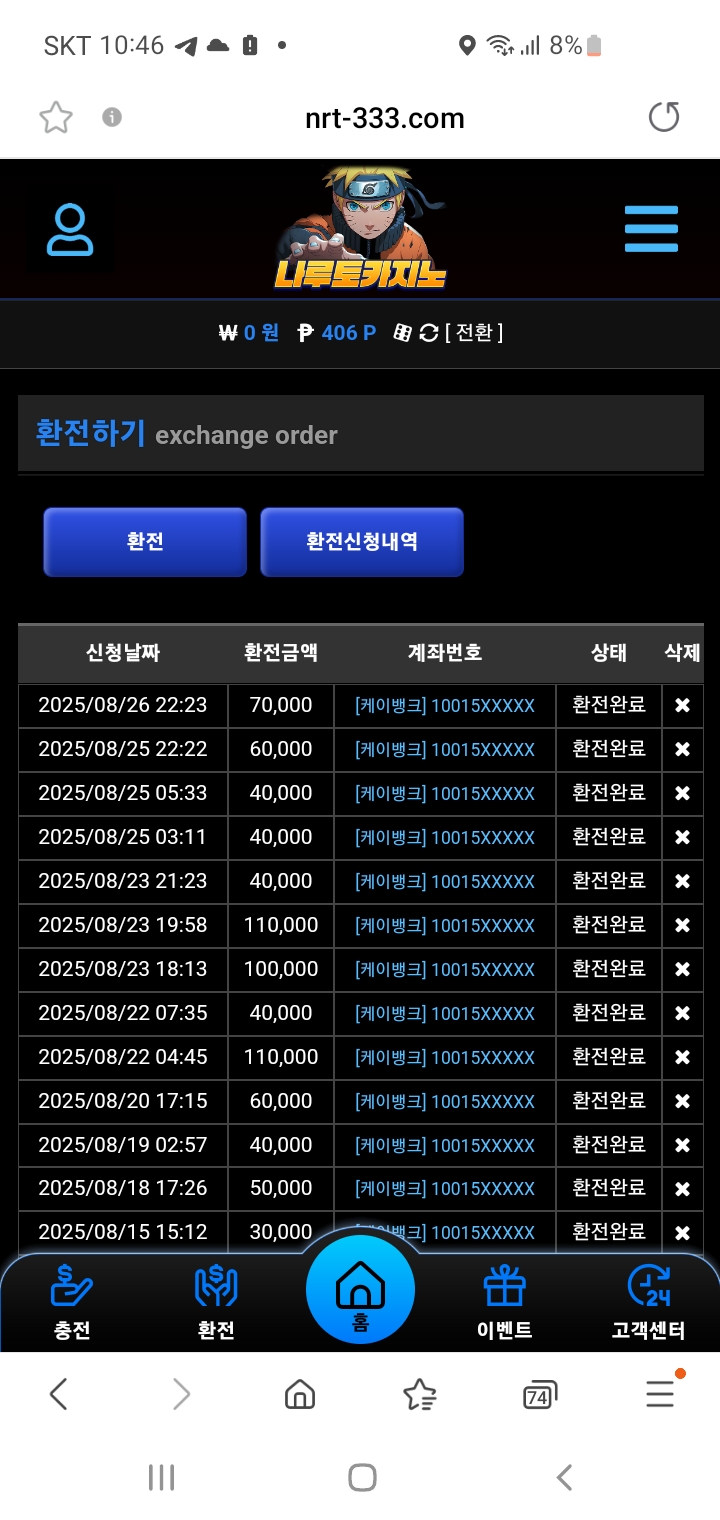
Task: Switch to the 환전 bottom tab
Action: tap(216, 1302)
